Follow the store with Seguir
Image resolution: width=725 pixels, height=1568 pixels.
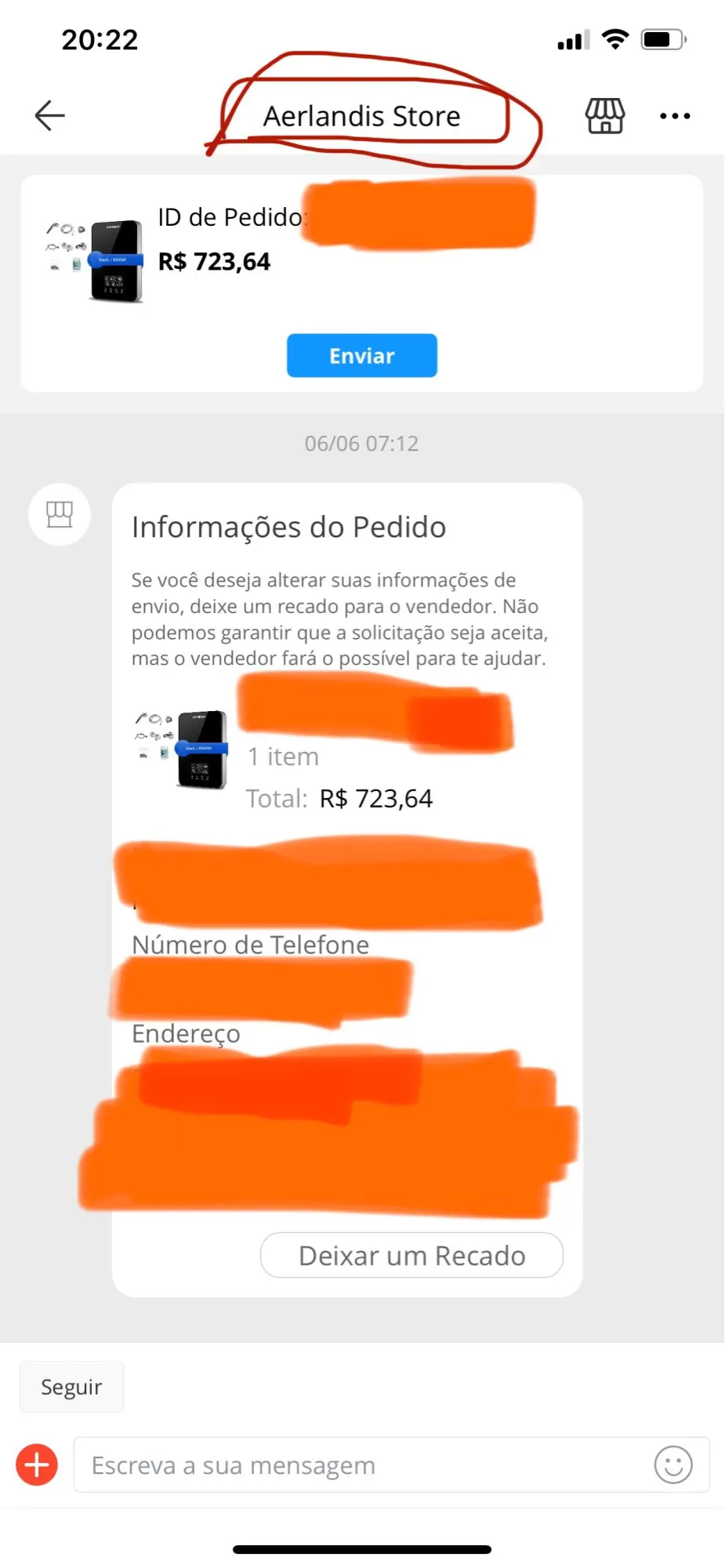71,1387
